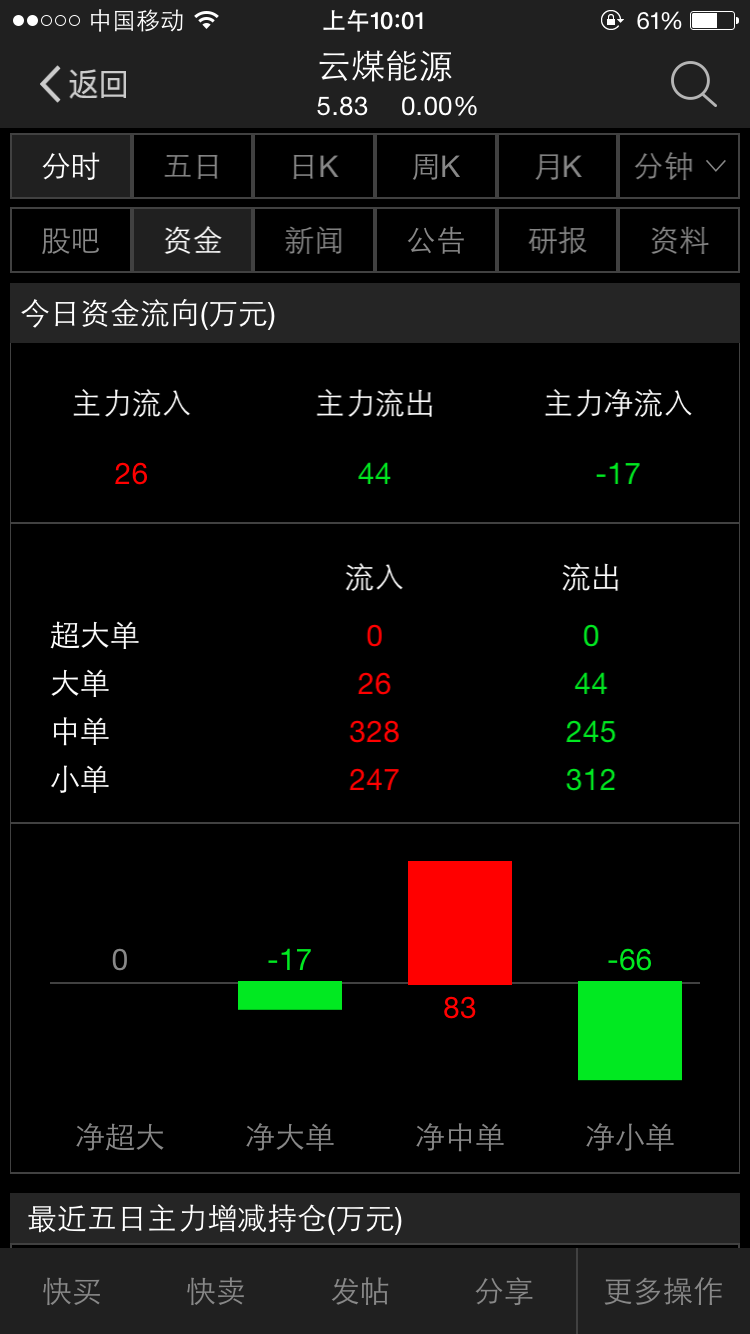Image resolution: width=750 pixels, height=1334 pixels.
Task: Share via the 分享 button
Action: point(504,1291)
